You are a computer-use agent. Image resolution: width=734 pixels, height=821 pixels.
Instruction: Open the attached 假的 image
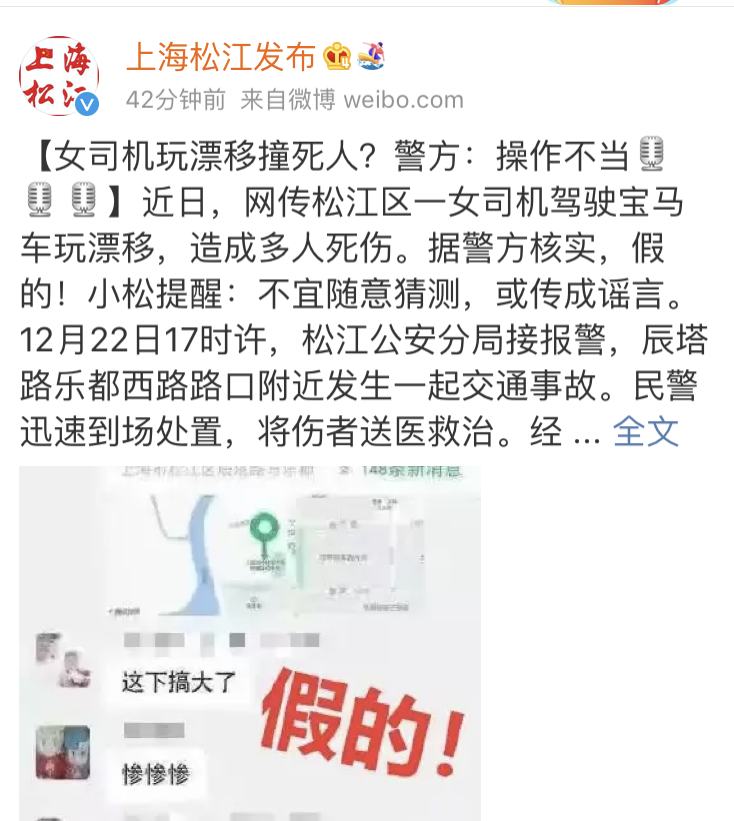click(x=250, y=642)
